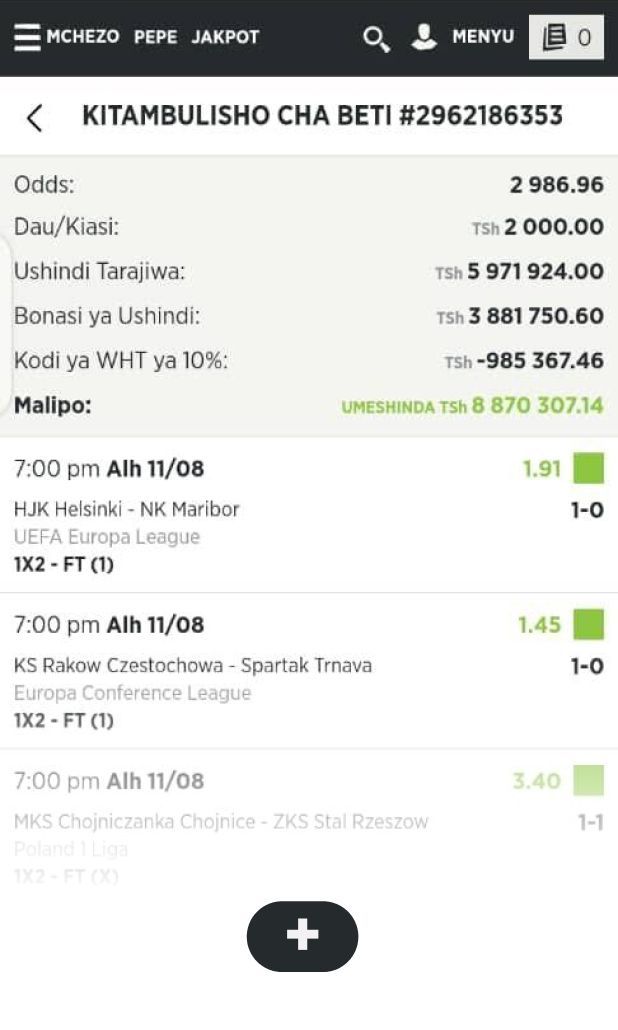Tap the search magnifier icon
618x1030 pixels.
pos(375,39)
